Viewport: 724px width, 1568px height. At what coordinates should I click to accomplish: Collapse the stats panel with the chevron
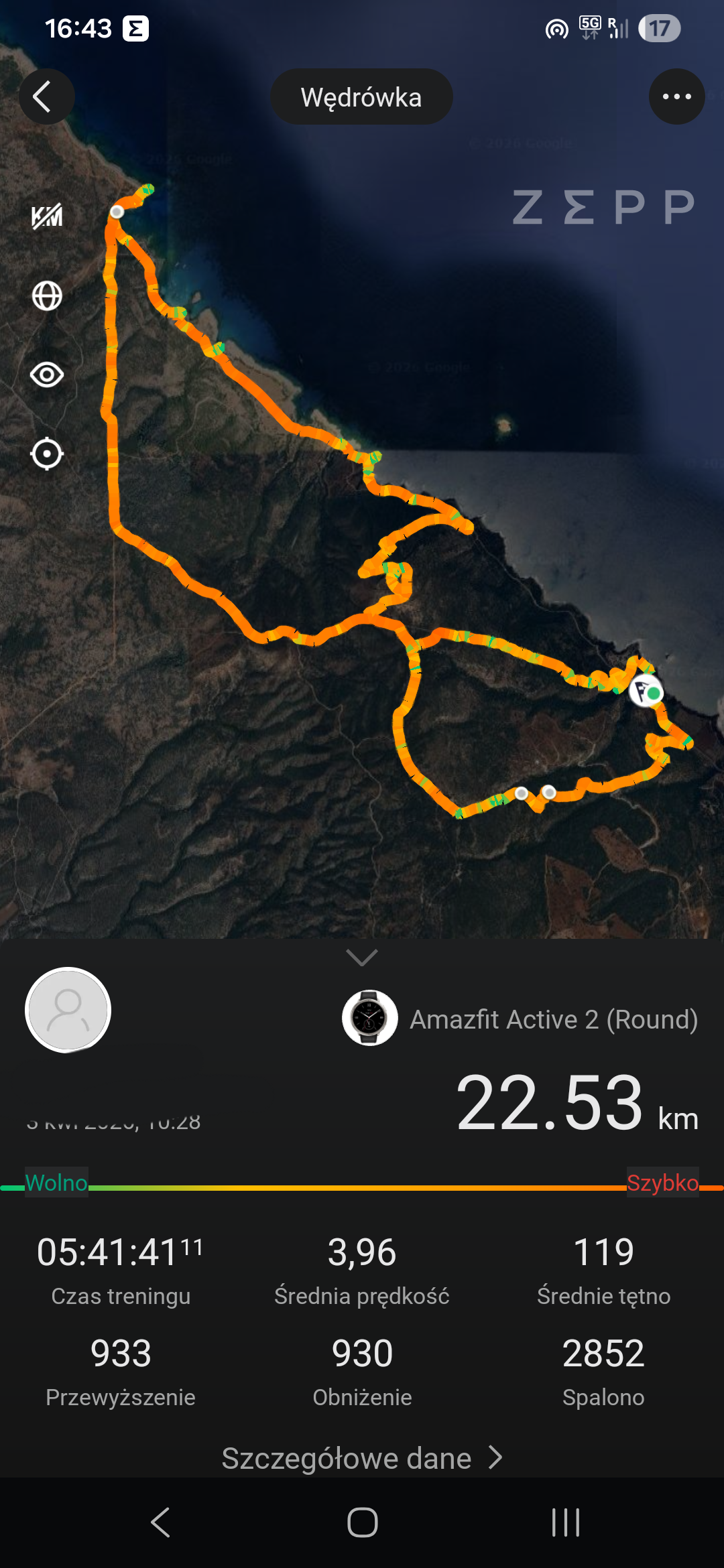pos(362,957)
